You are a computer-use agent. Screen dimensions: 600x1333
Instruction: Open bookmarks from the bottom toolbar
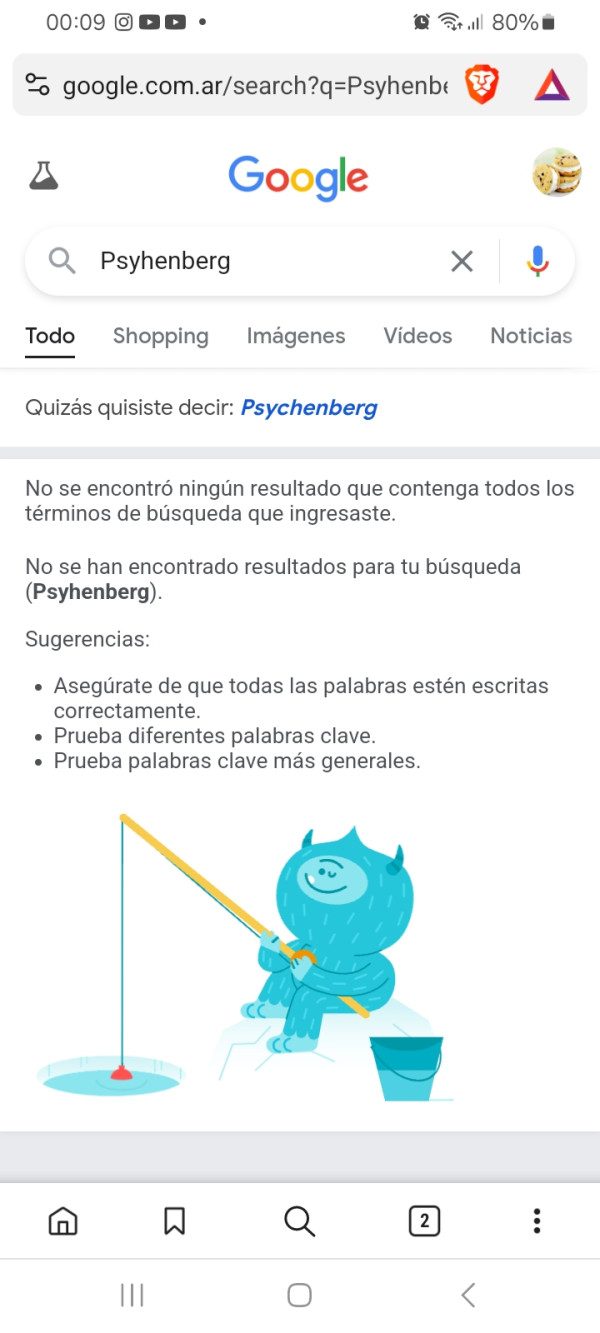pos(174,1221)
